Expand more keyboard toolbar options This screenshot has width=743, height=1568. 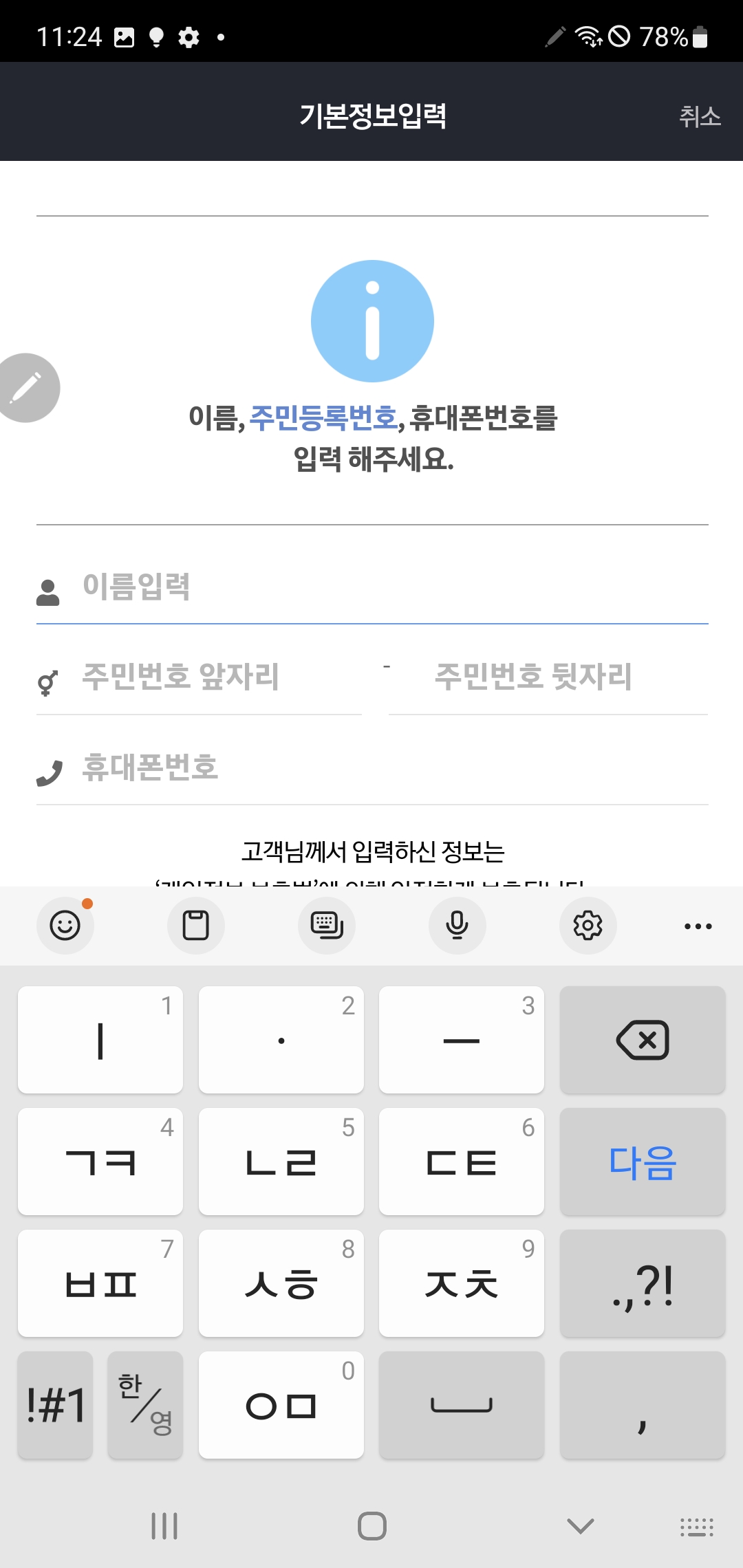click(698, 925)
